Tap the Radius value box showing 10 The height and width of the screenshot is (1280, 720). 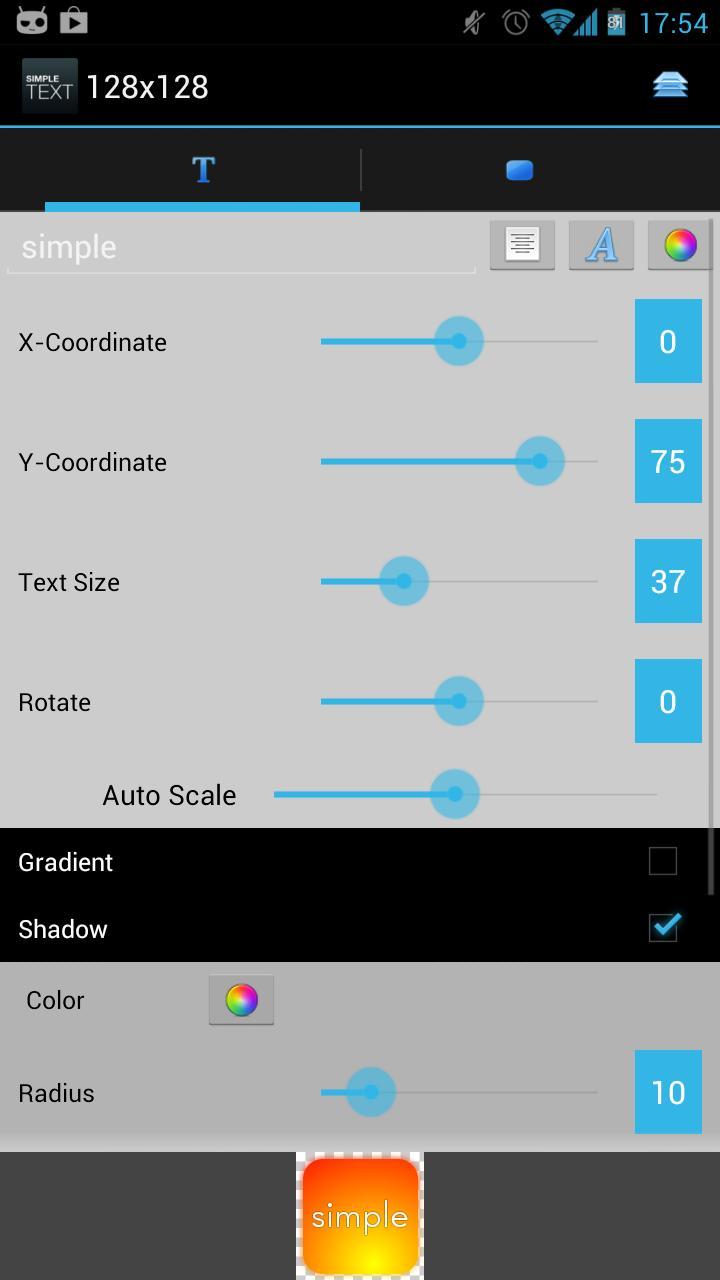click(668, 1092)
